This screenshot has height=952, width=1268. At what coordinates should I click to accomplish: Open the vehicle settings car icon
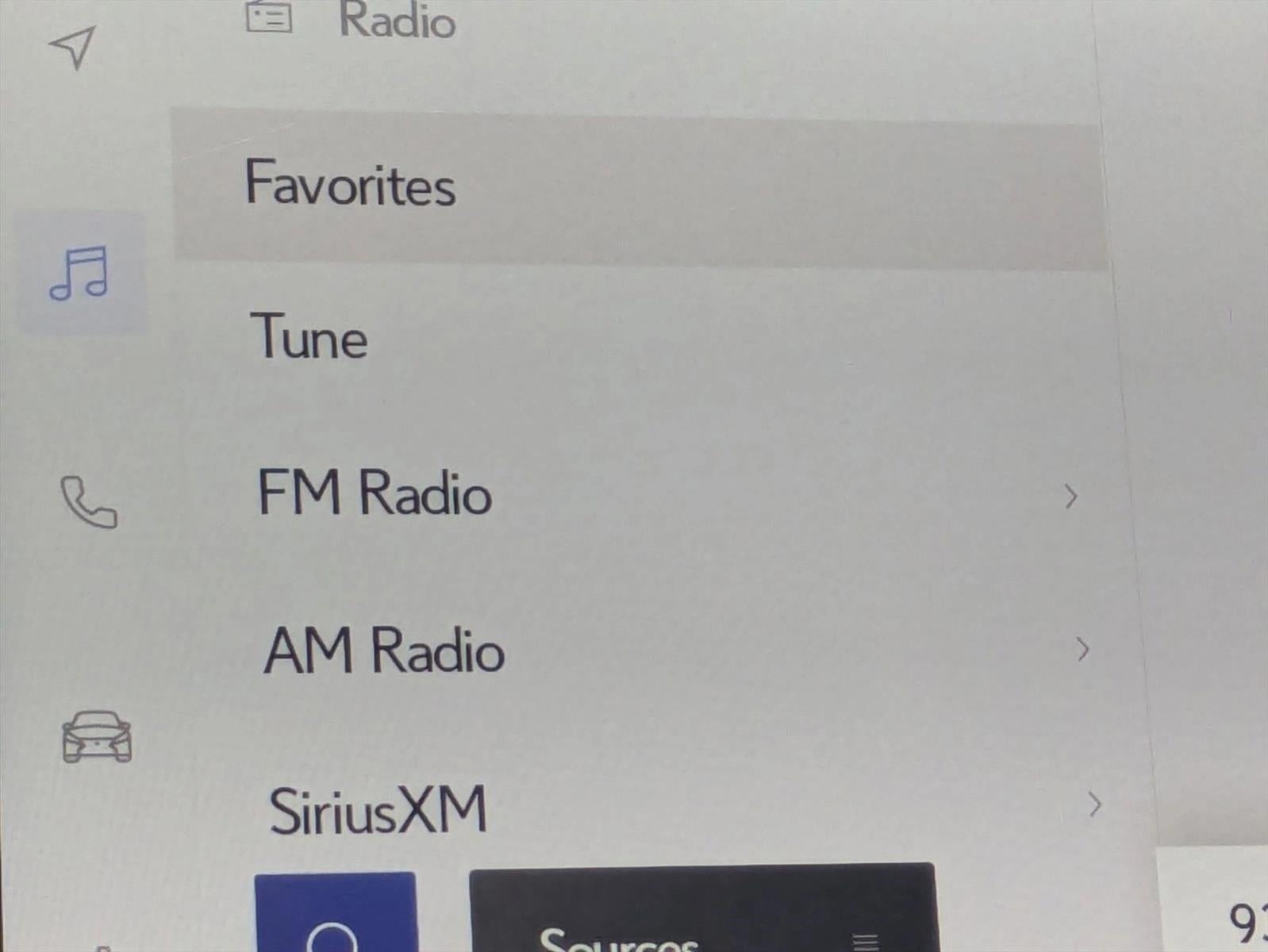click(x=97, y=737)
